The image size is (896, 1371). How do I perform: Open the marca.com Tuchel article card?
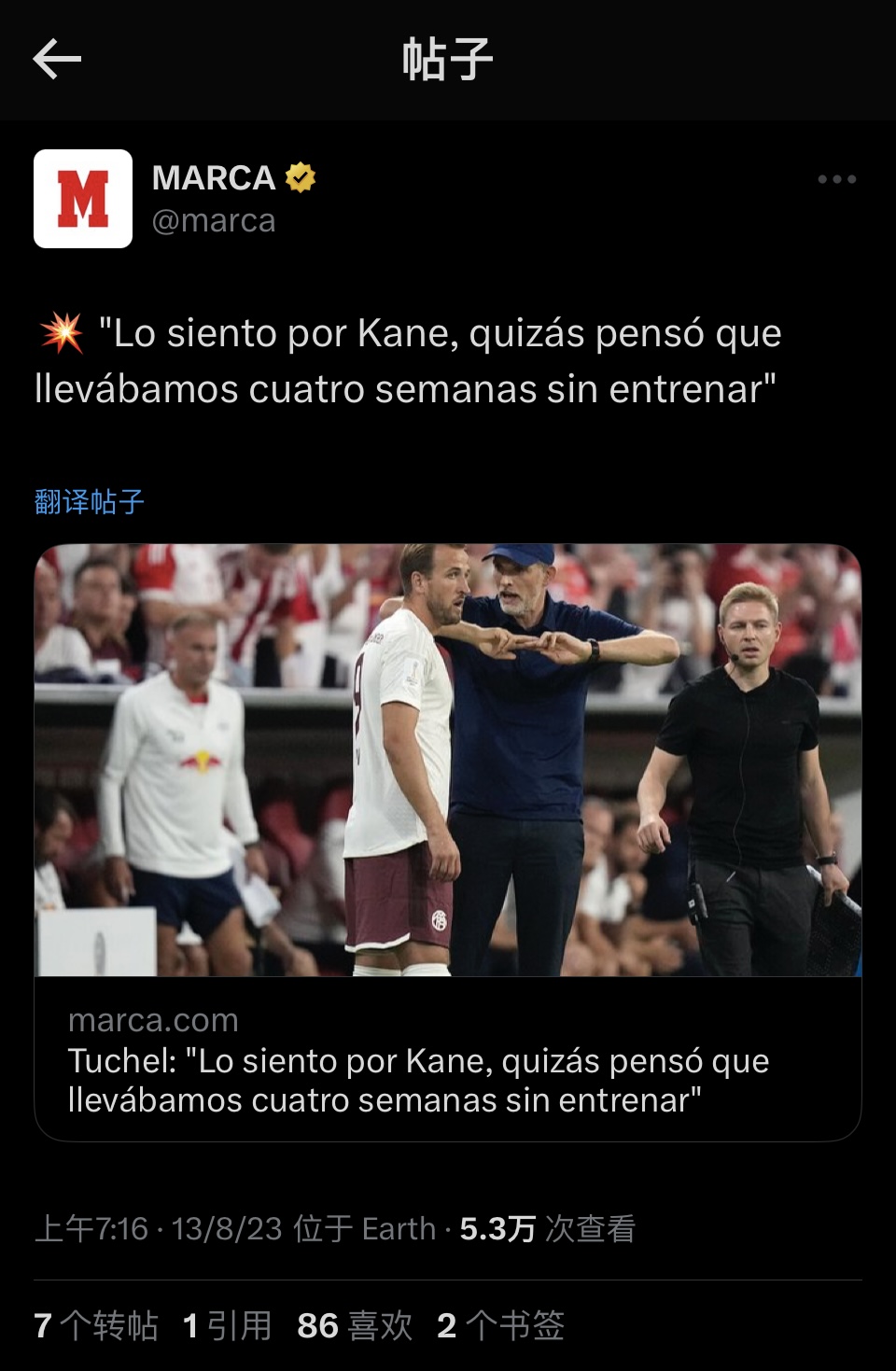coord(447,1059)
